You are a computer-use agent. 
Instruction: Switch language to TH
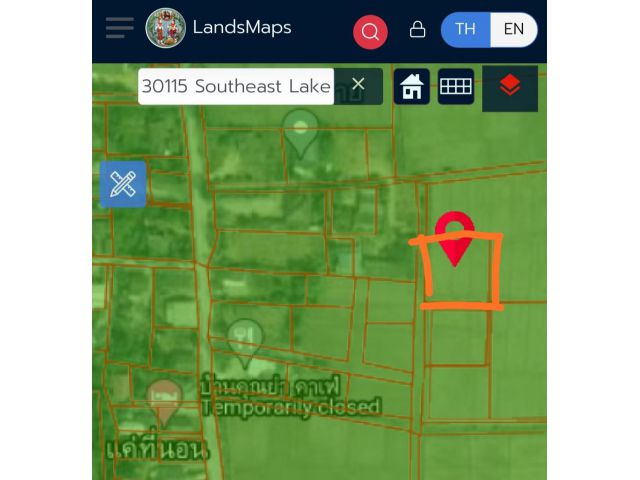point(466,29)
